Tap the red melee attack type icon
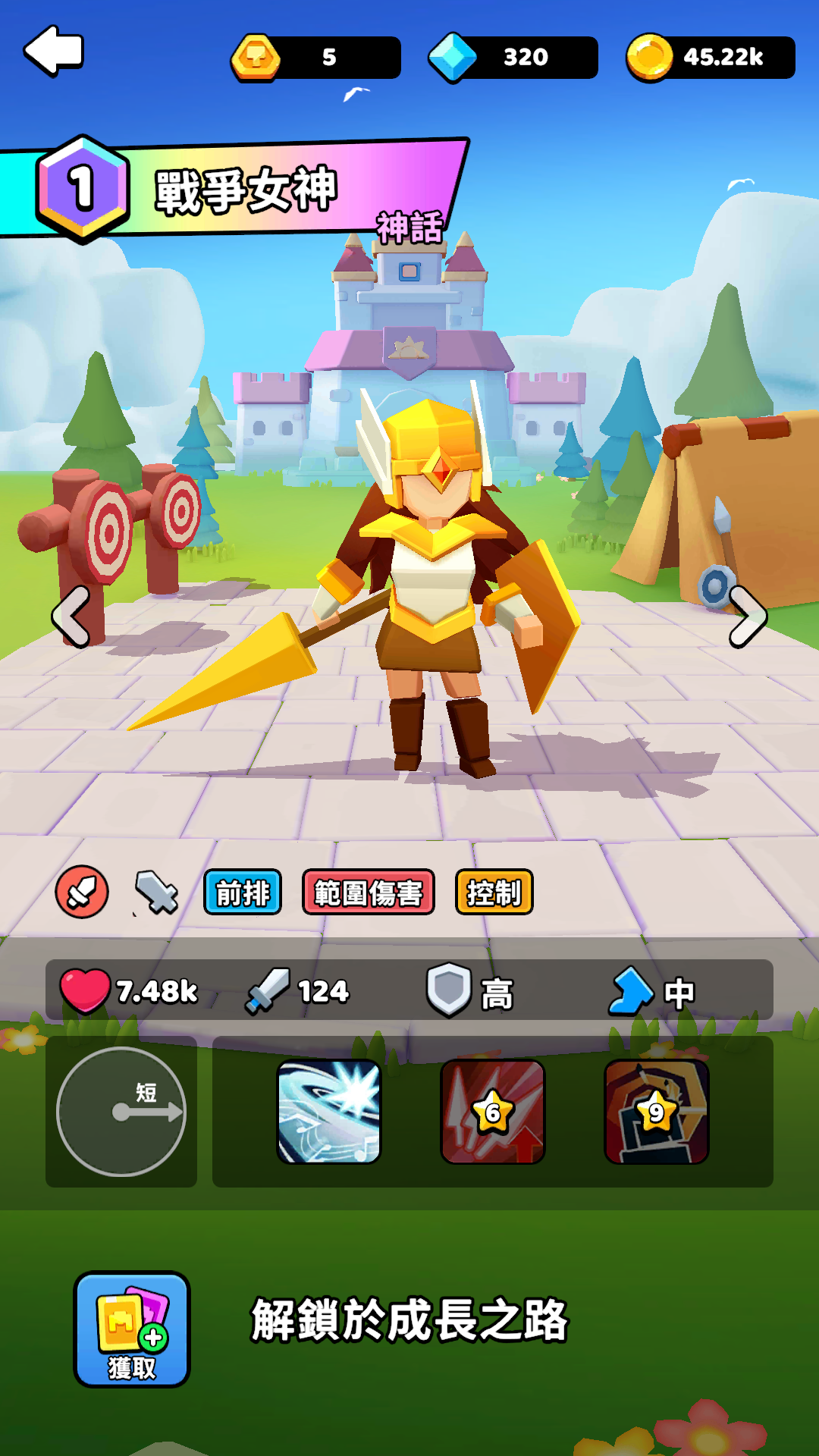The width and height of the screenshot is (819, 1456). (x=82, y=892)
